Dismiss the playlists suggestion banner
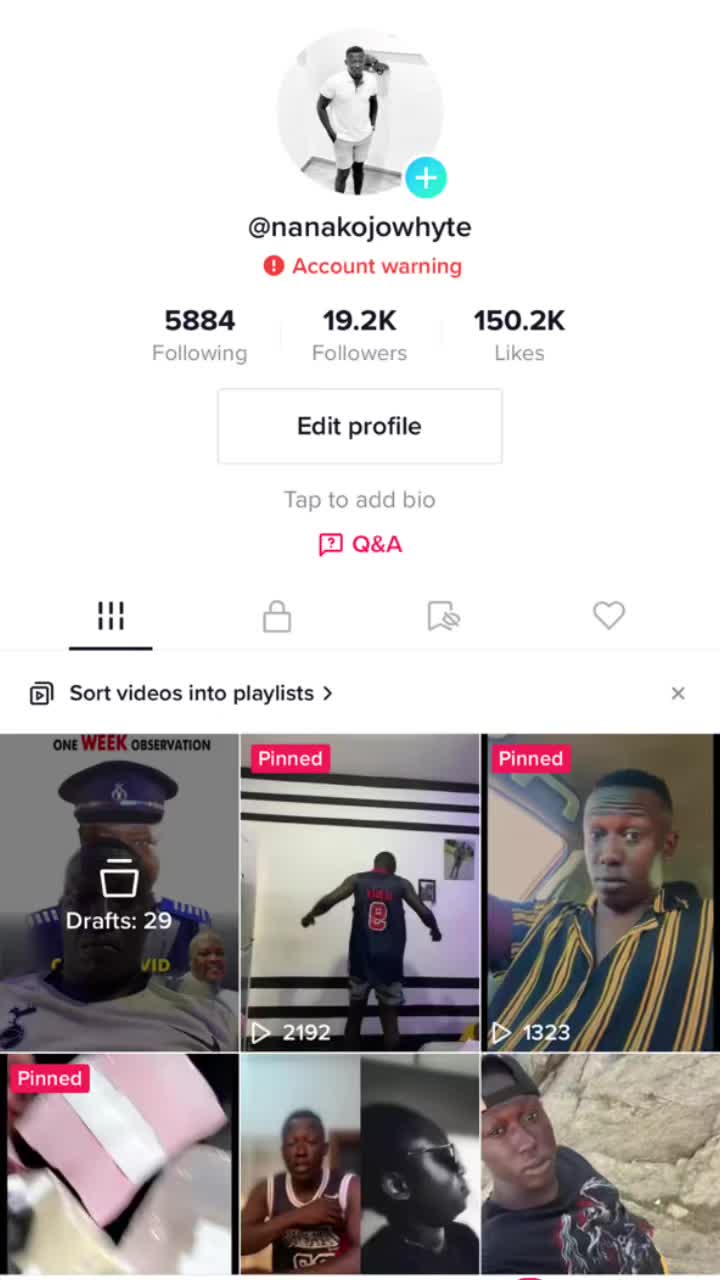The width and height of the screenshot is (720, 1280). pos(678,693)
